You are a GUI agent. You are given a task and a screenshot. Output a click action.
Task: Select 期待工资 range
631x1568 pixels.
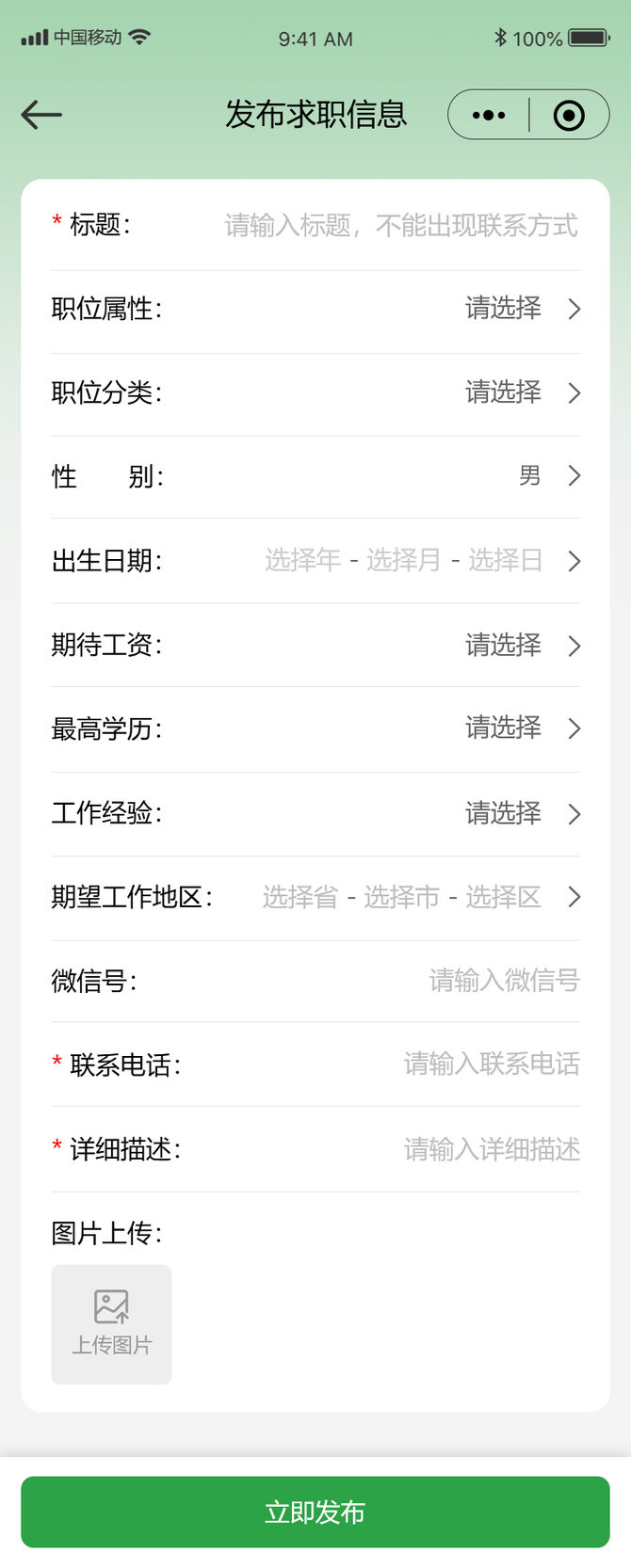coord(521,646)
